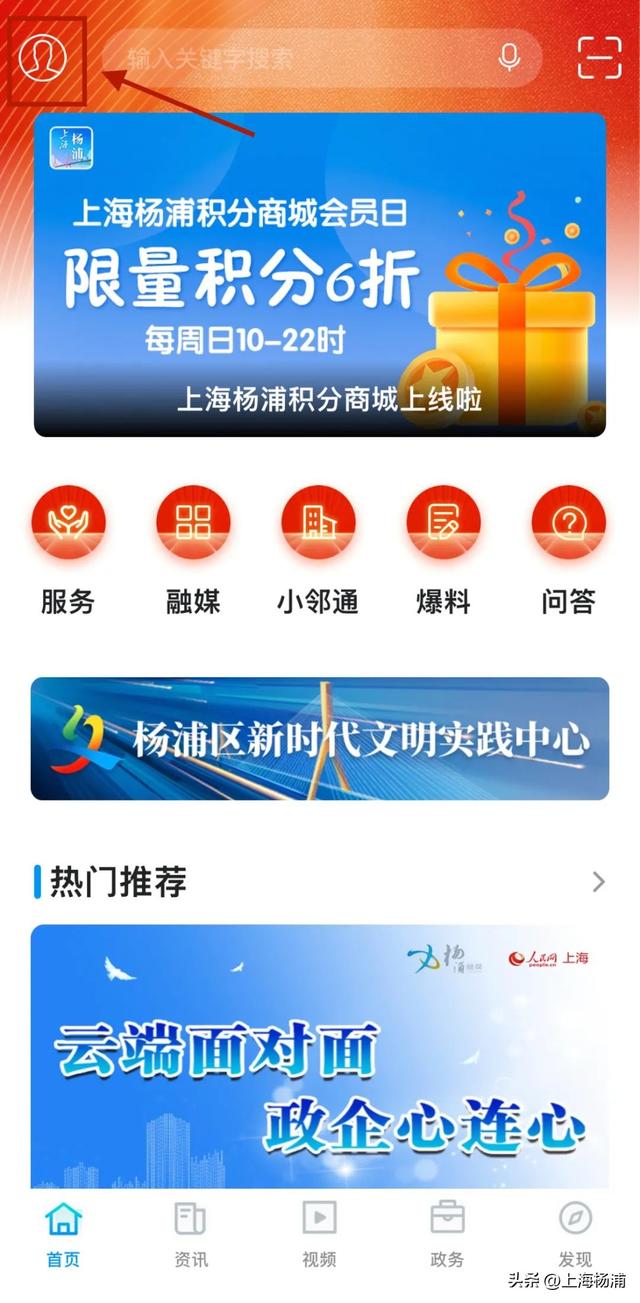Switch to the 发现 tab
The height and width of the screenshot is (1303, 640).
coord(575,1234)
